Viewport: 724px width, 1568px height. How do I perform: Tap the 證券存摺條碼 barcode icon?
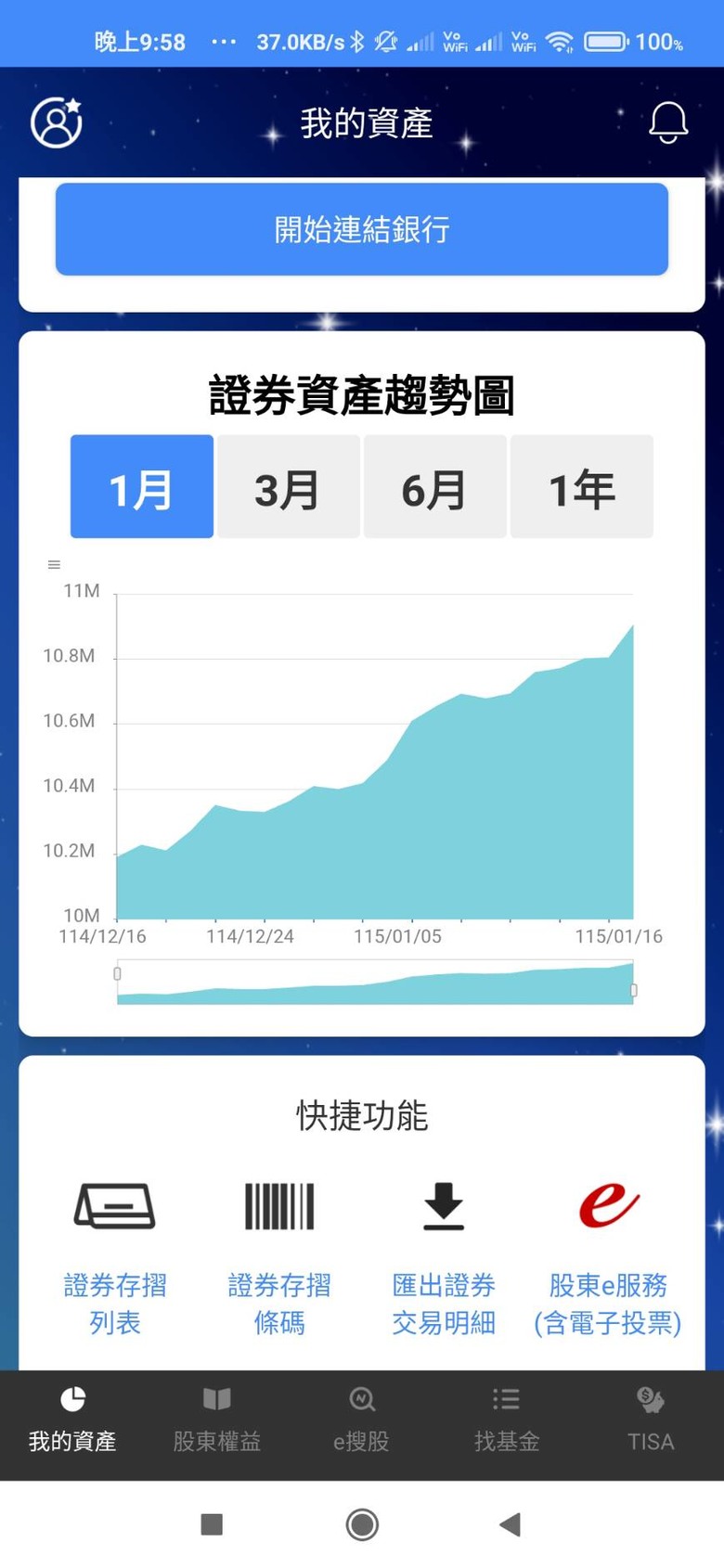tap(278, 1206)
